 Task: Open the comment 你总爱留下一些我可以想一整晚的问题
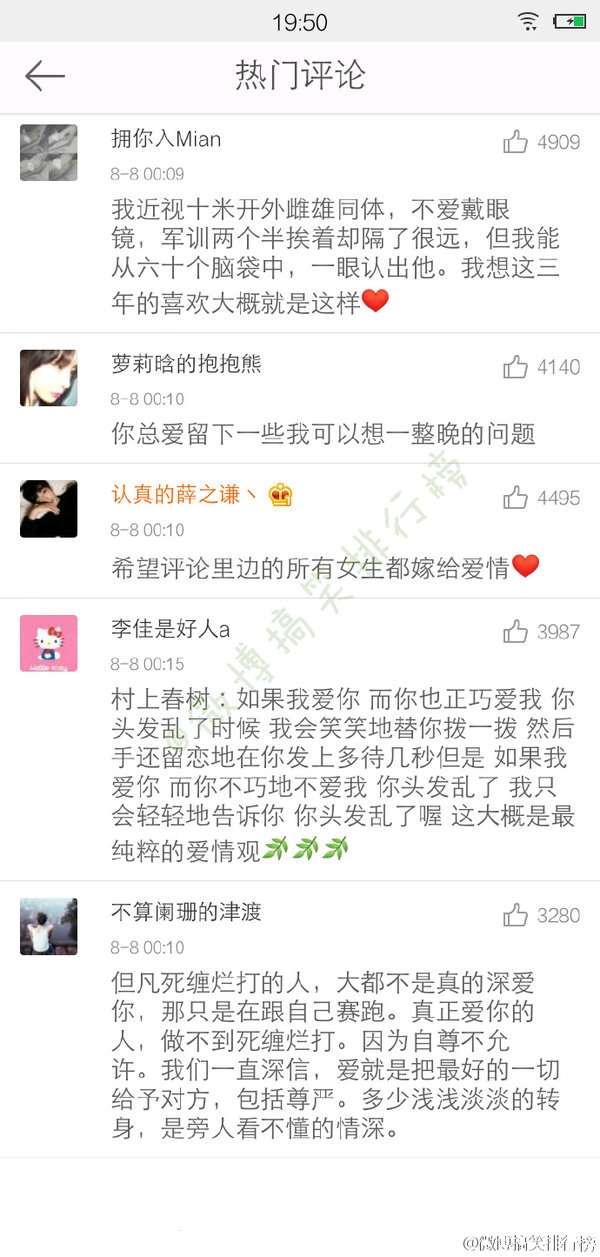(323, 433)
